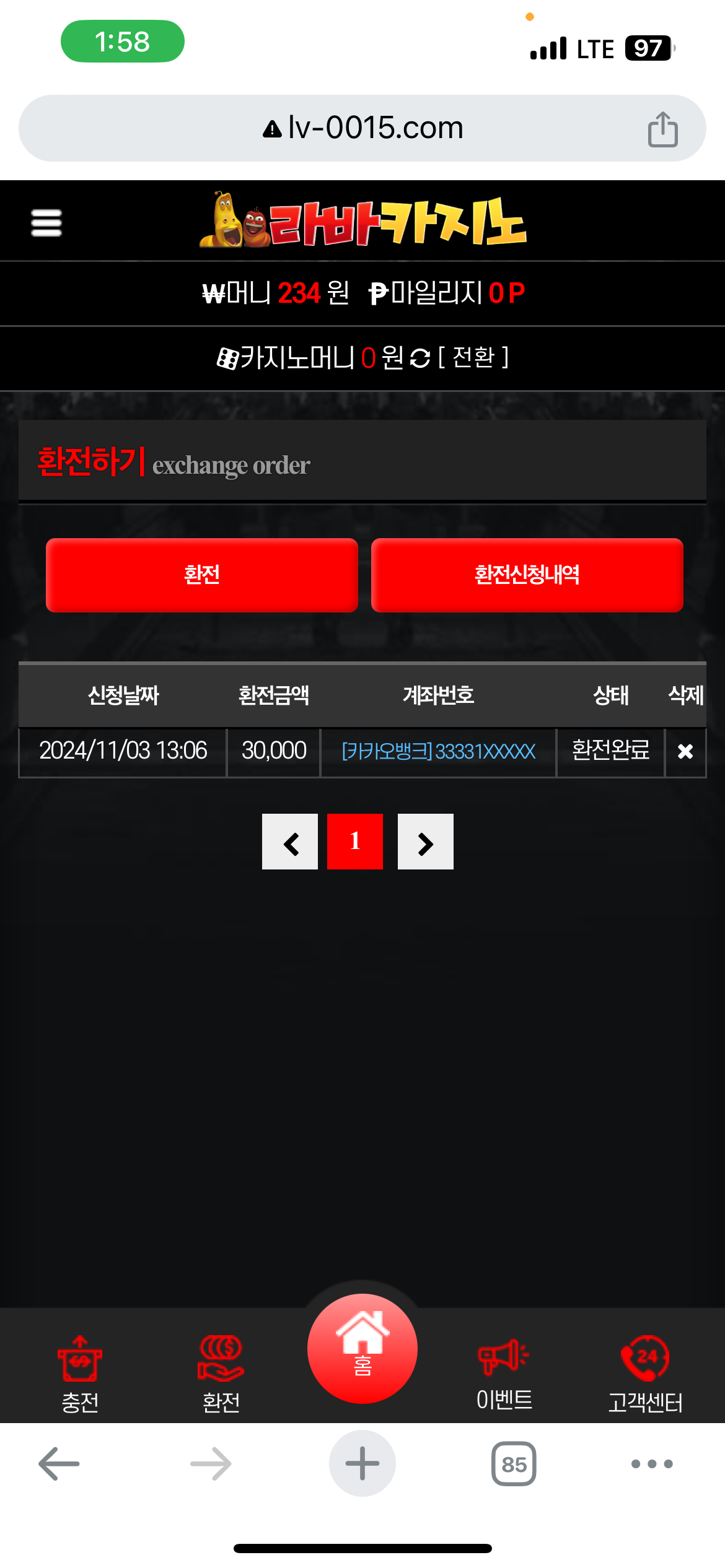This screenshot has height=1568, width=725.
Task: Show the 85 open browser tabs
Action: click(514, 1464)
